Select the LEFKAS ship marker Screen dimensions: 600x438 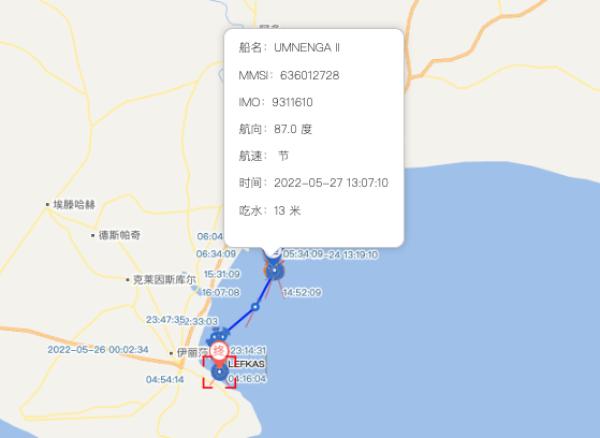[219, 373]
